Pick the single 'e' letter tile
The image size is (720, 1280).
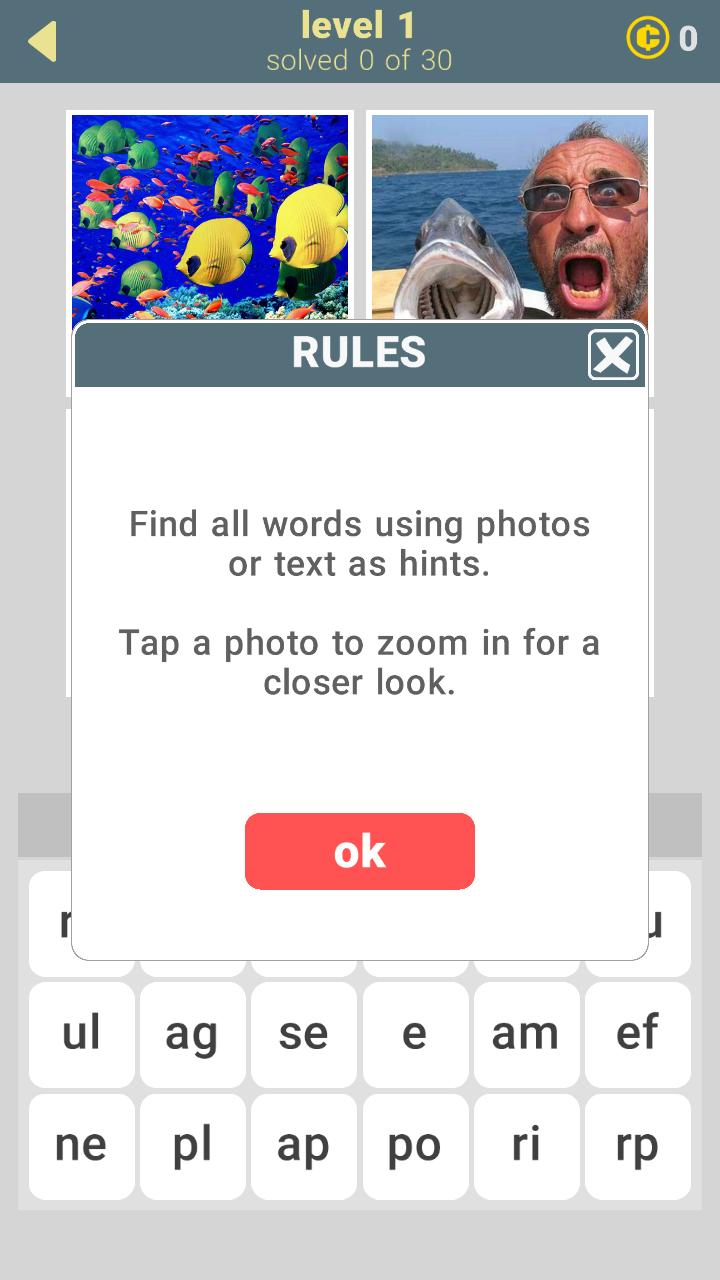[414, 1034]
